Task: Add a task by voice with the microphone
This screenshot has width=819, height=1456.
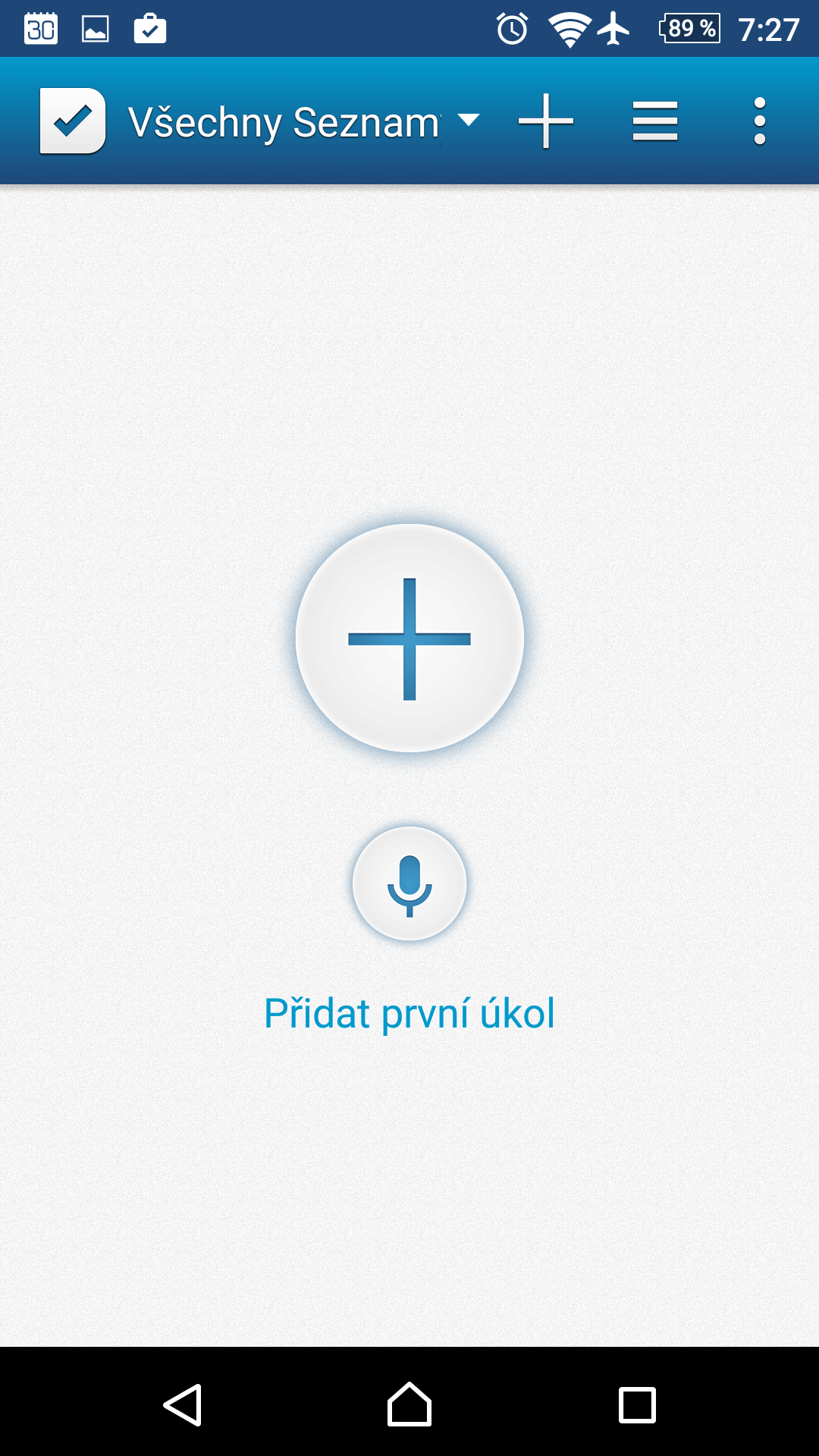Action: pos(409,883)
